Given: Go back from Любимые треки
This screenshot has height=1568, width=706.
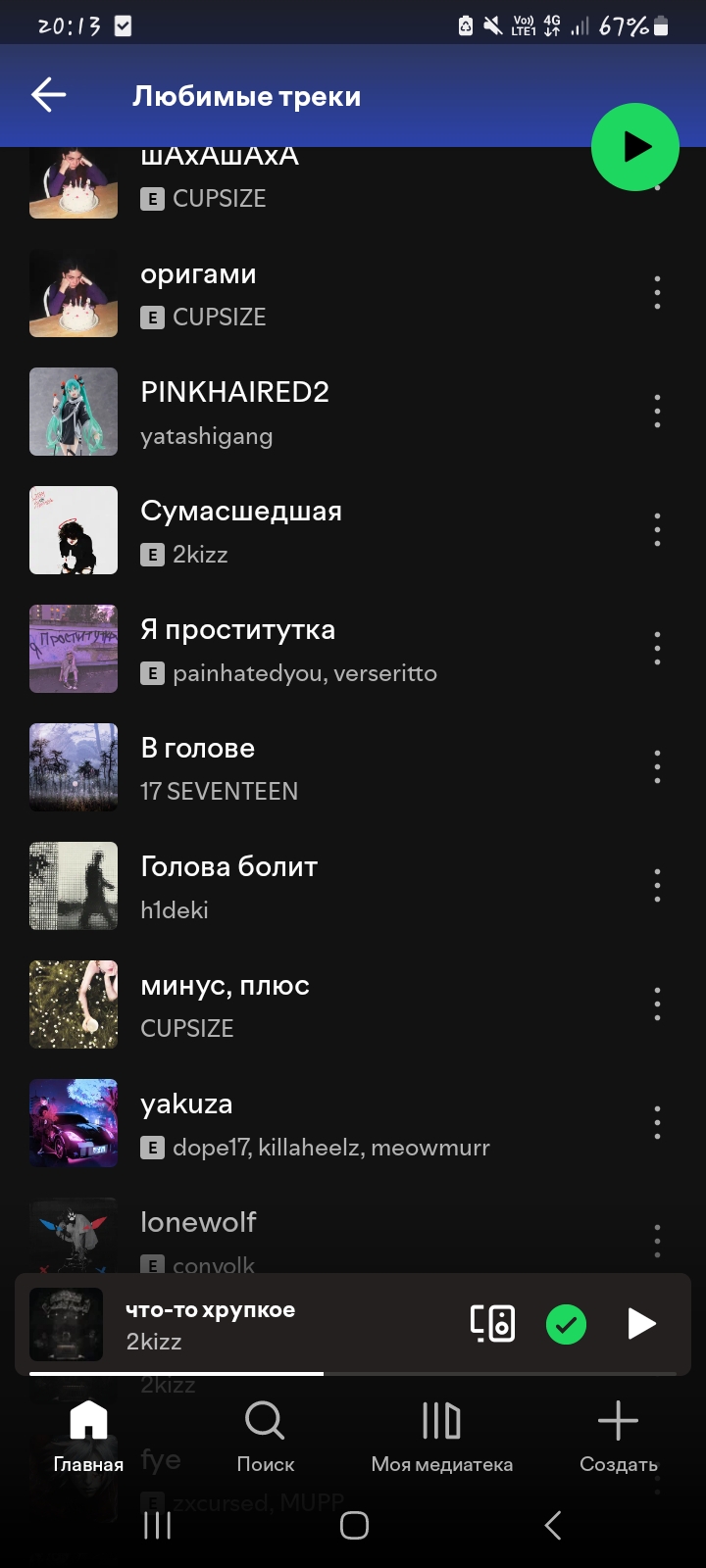Looking at the screenshot, I should pyautogui.click(x=48, y=95).
